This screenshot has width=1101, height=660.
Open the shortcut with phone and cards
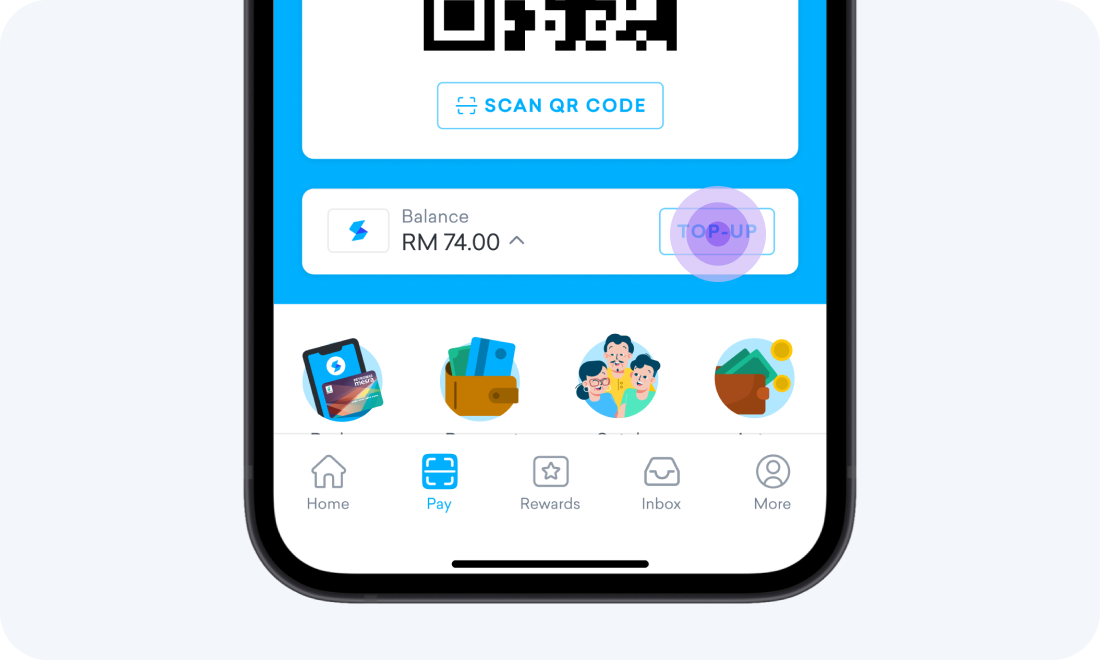pyautogui.click(x=342, y=380)
